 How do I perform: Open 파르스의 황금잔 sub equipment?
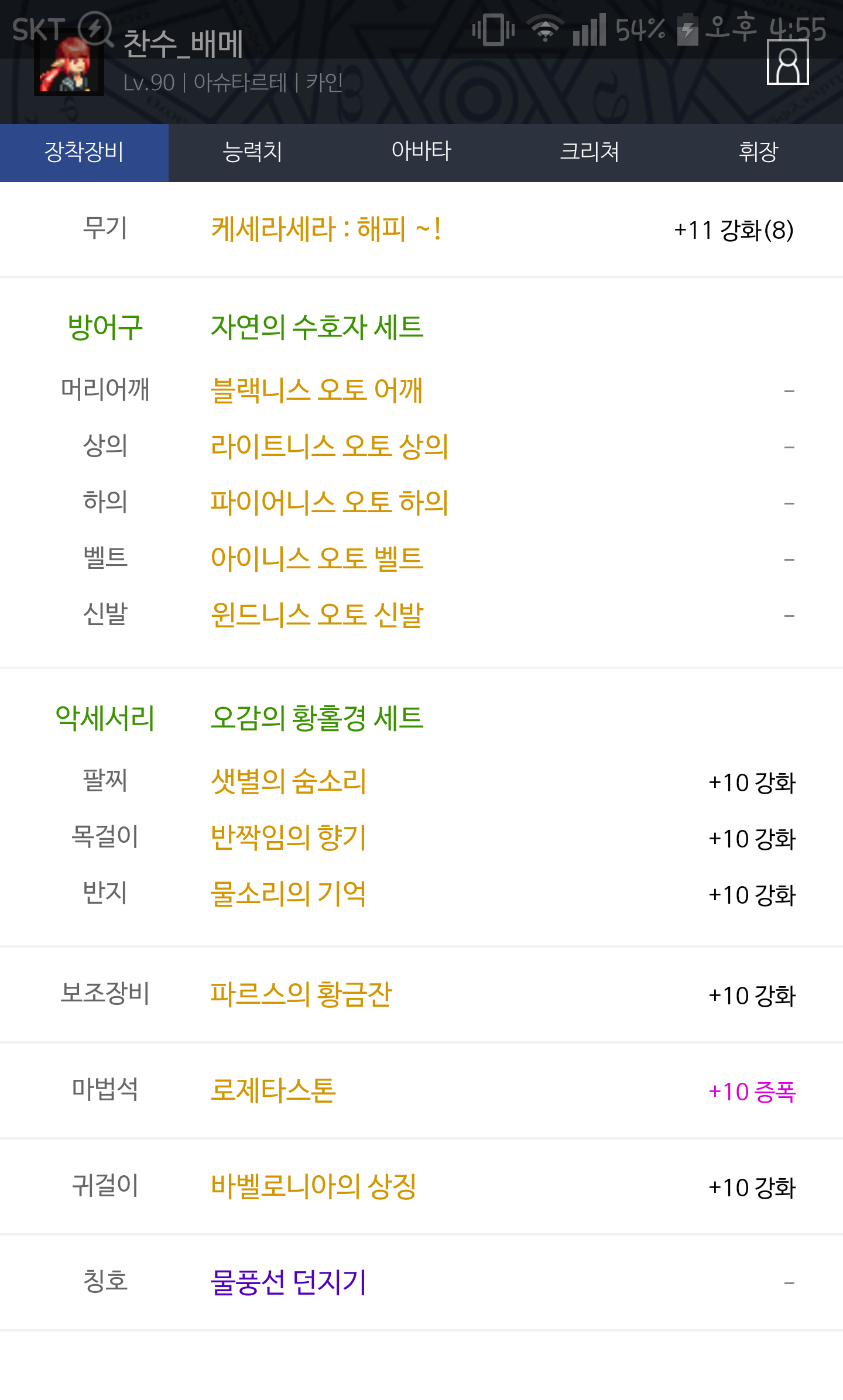(301, 994)
